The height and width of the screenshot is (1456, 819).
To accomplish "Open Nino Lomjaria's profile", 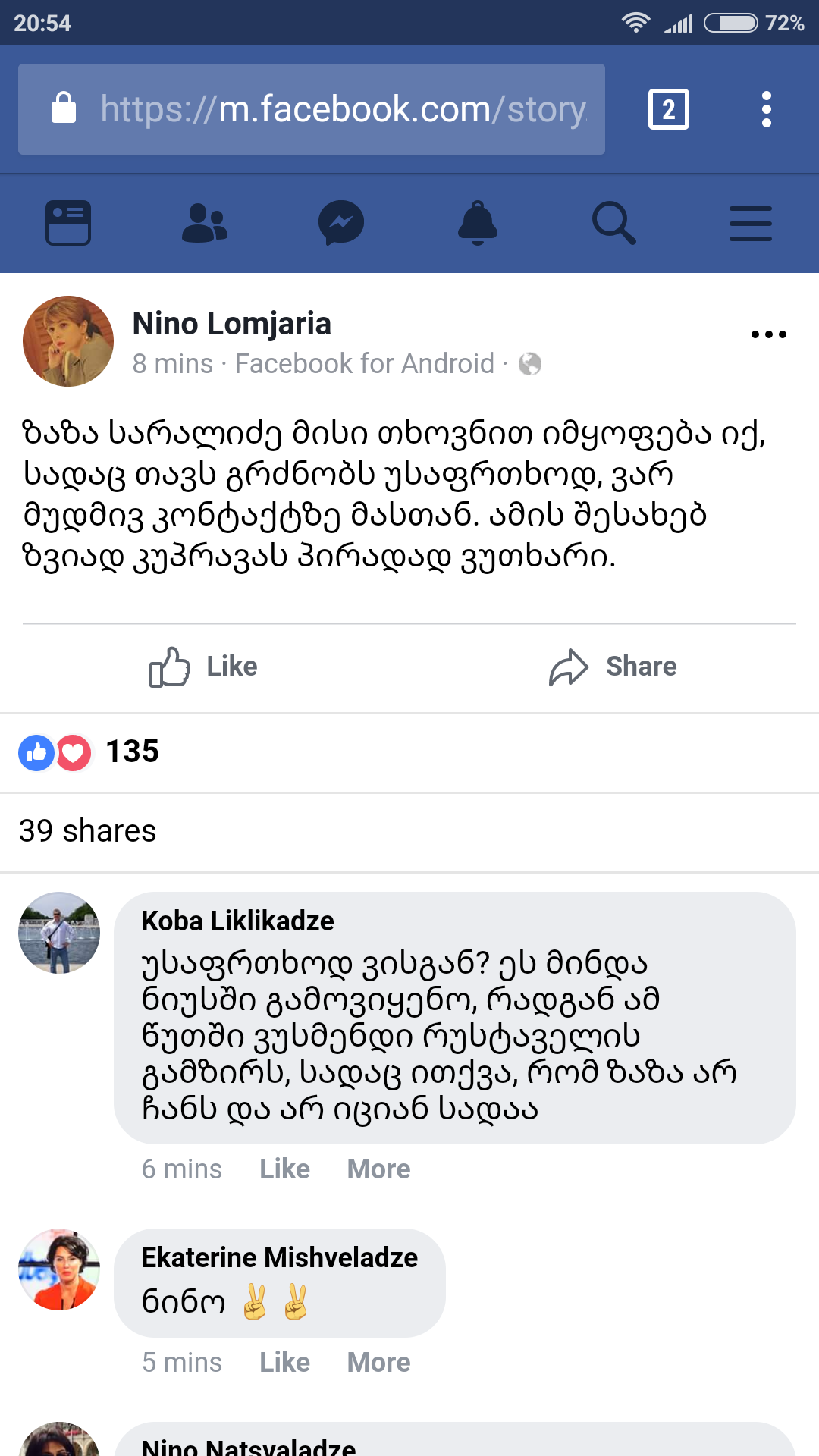I will 231,324.
